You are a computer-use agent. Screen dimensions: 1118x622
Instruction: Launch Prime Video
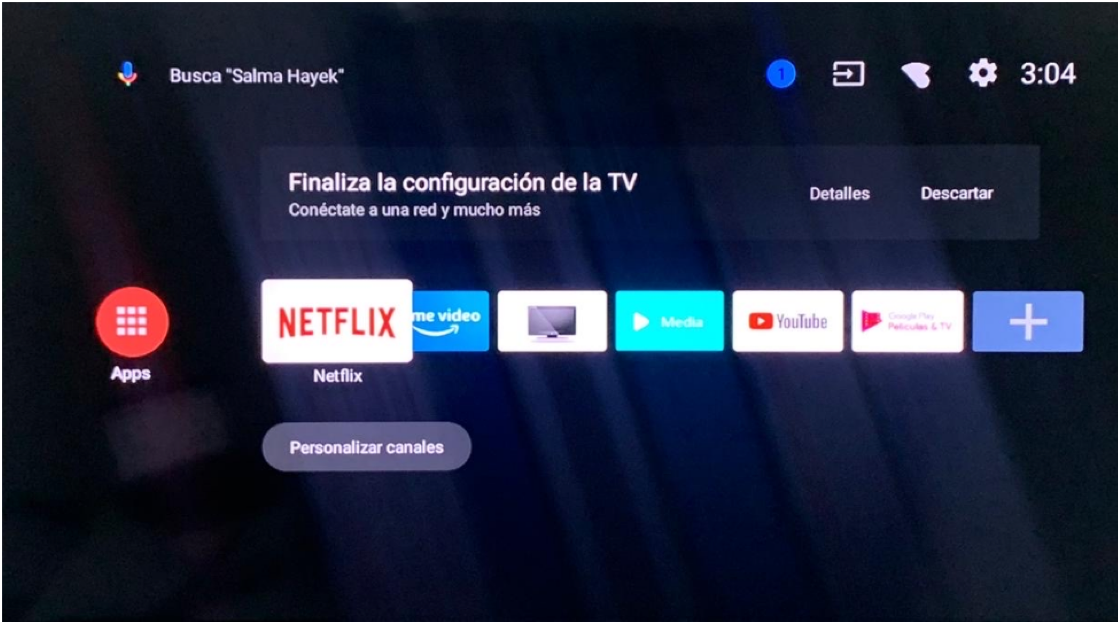tap(451, 321)
